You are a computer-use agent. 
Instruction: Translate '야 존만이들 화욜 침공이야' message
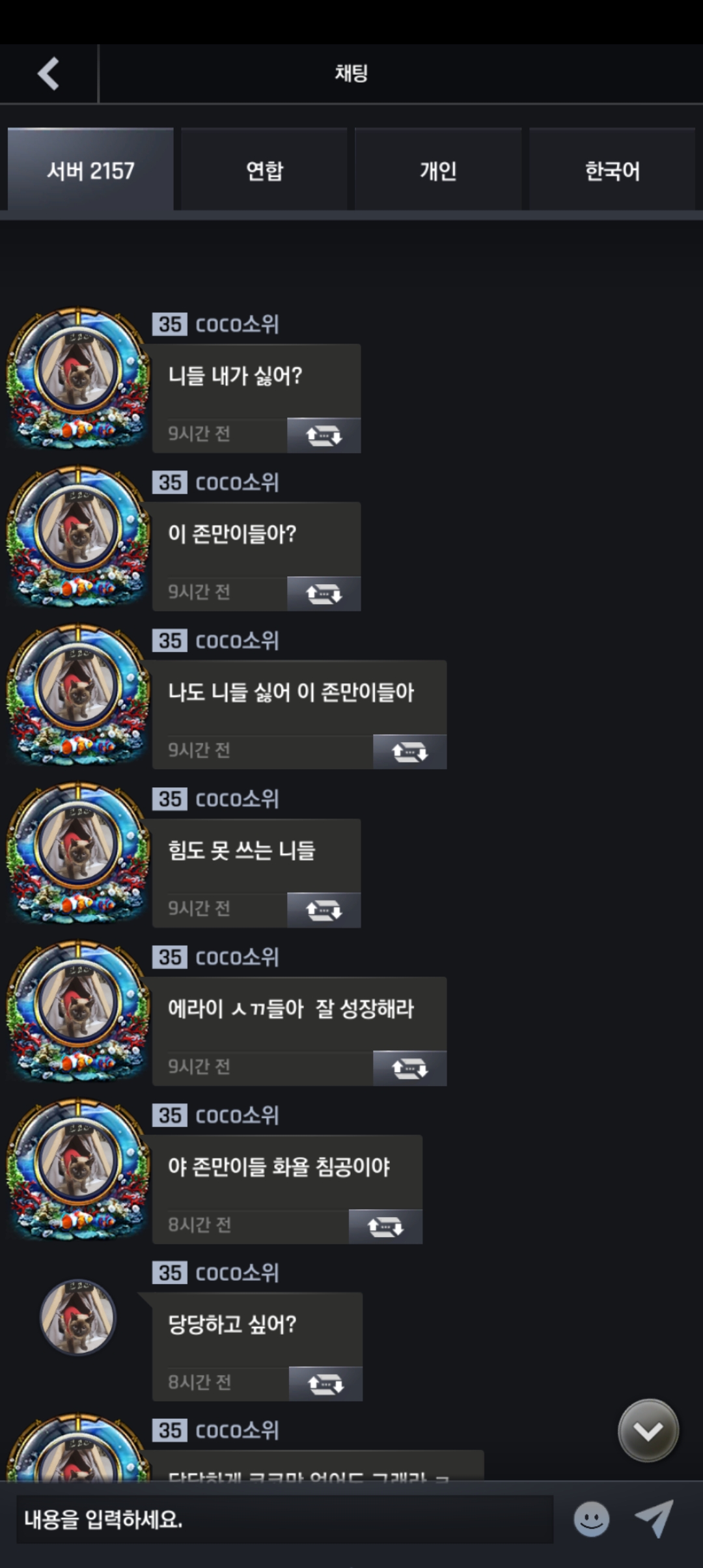tap(385, 1227)
